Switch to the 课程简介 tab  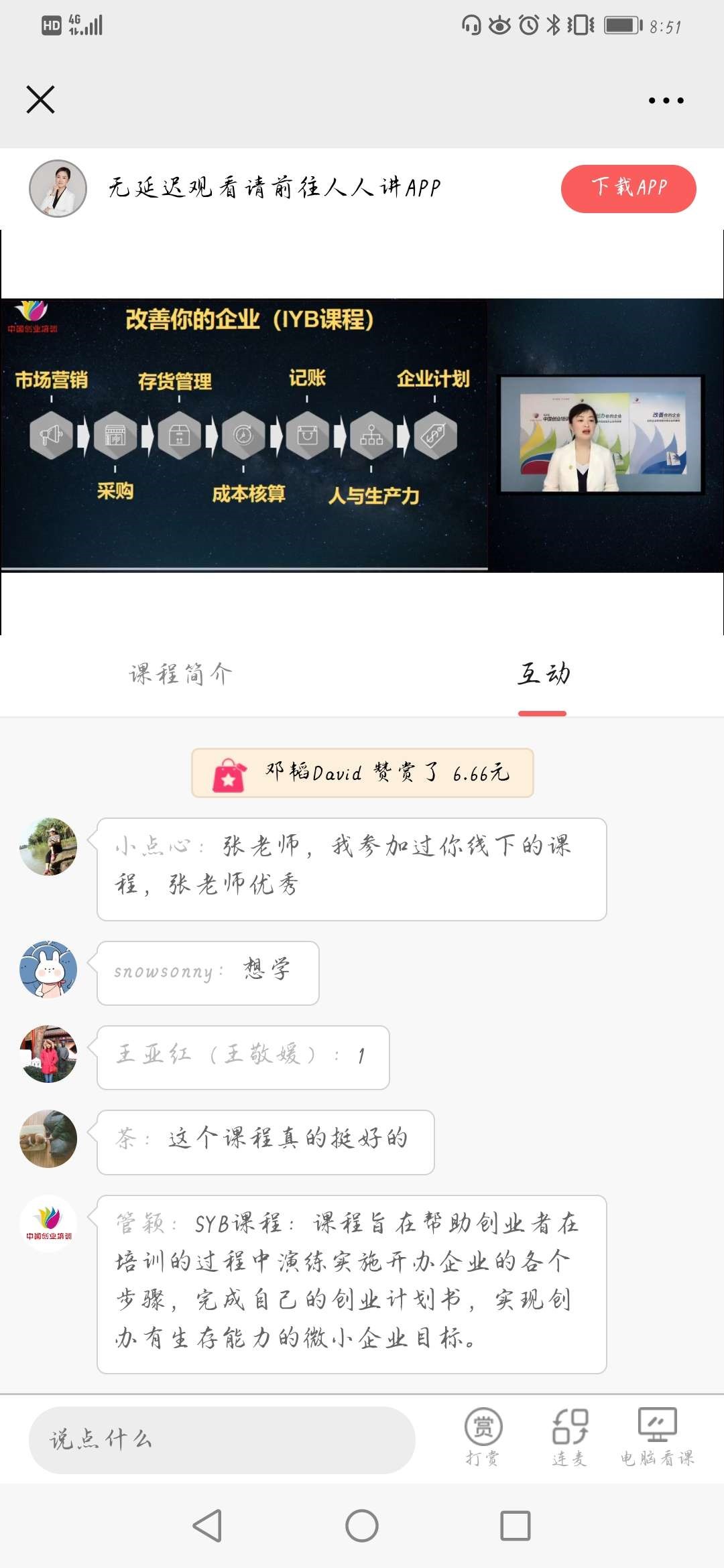tap(181, 673)
